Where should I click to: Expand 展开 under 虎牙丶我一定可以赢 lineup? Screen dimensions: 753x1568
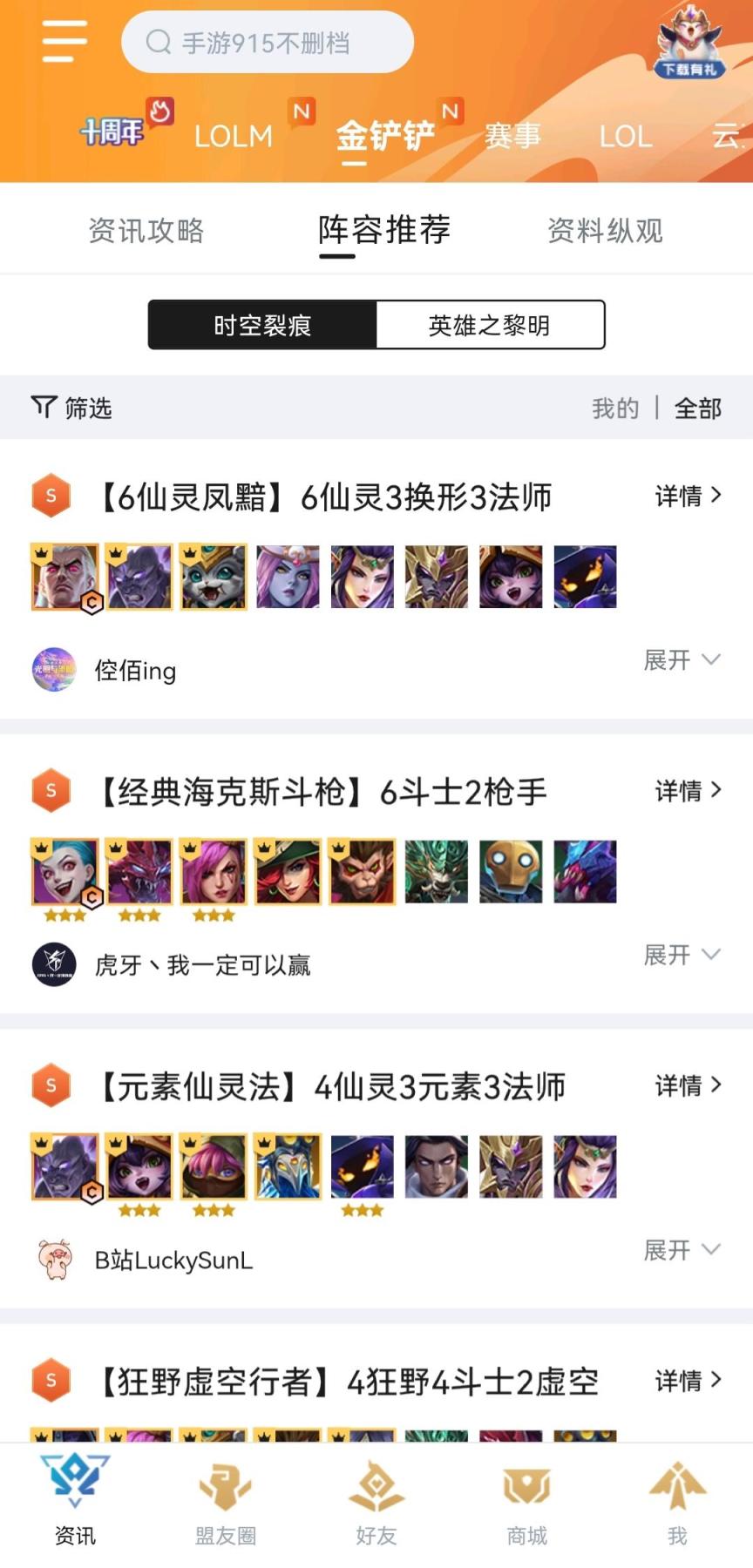coord(682,955)
